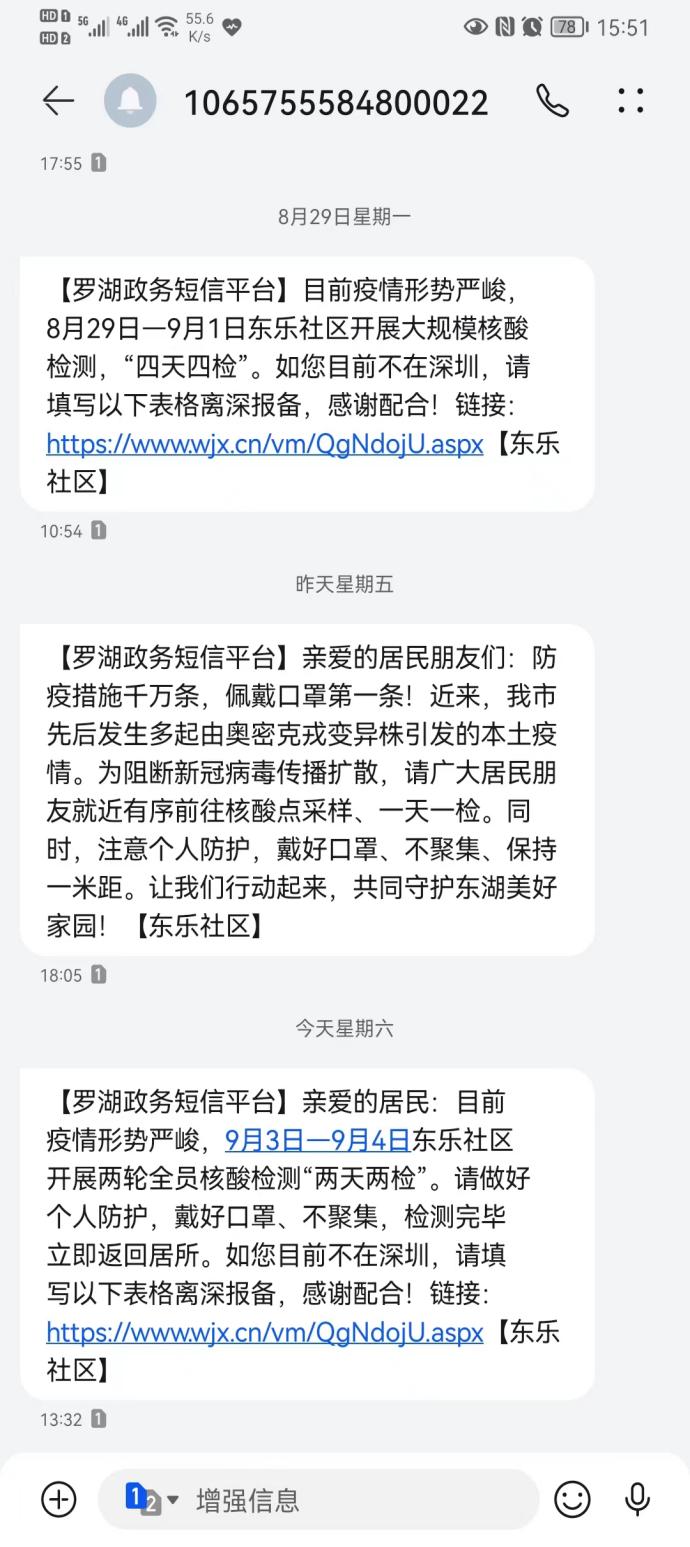Open the wjx.cn link in today's message
690x1547 pixels.
point(265,1332)
